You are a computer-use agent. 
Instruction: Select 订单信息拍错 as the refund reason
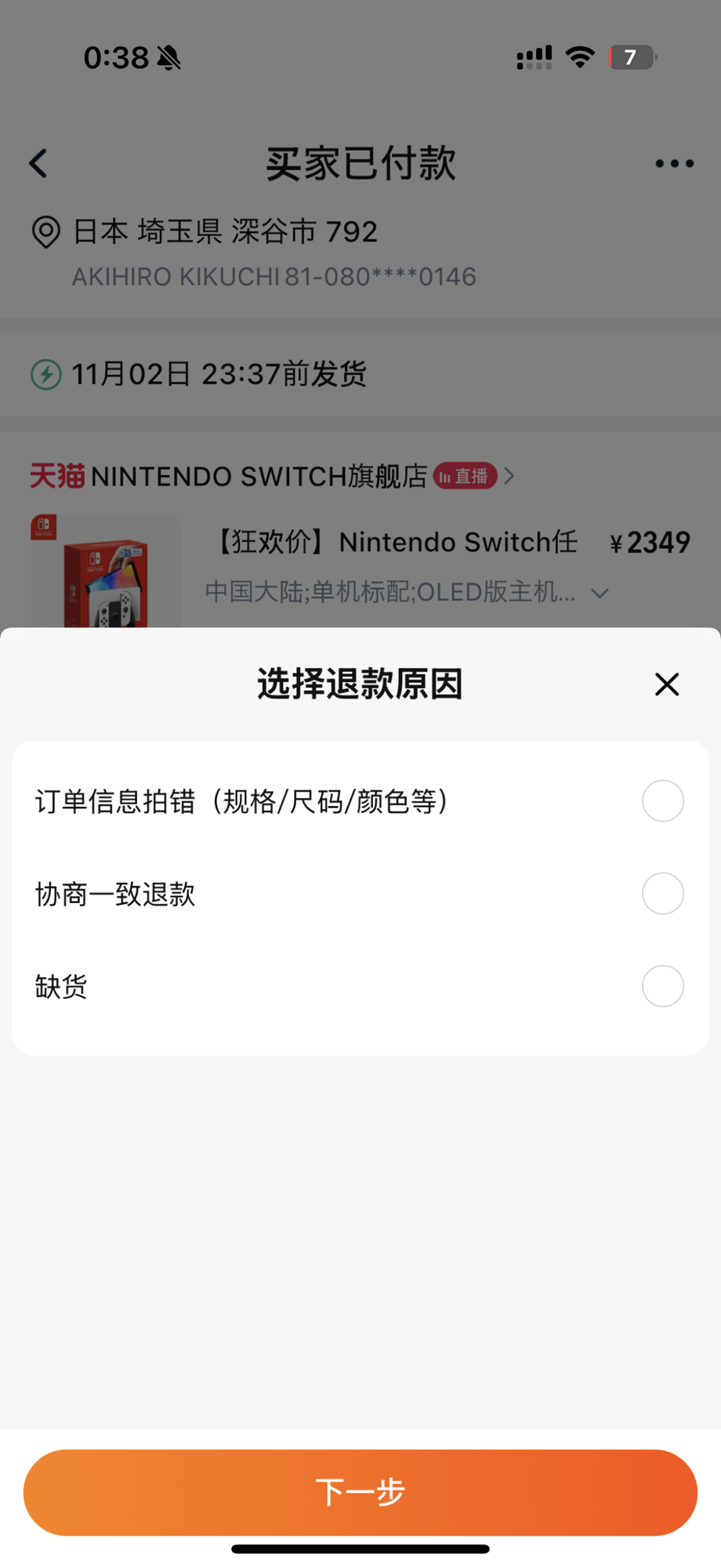pos(360,801)
